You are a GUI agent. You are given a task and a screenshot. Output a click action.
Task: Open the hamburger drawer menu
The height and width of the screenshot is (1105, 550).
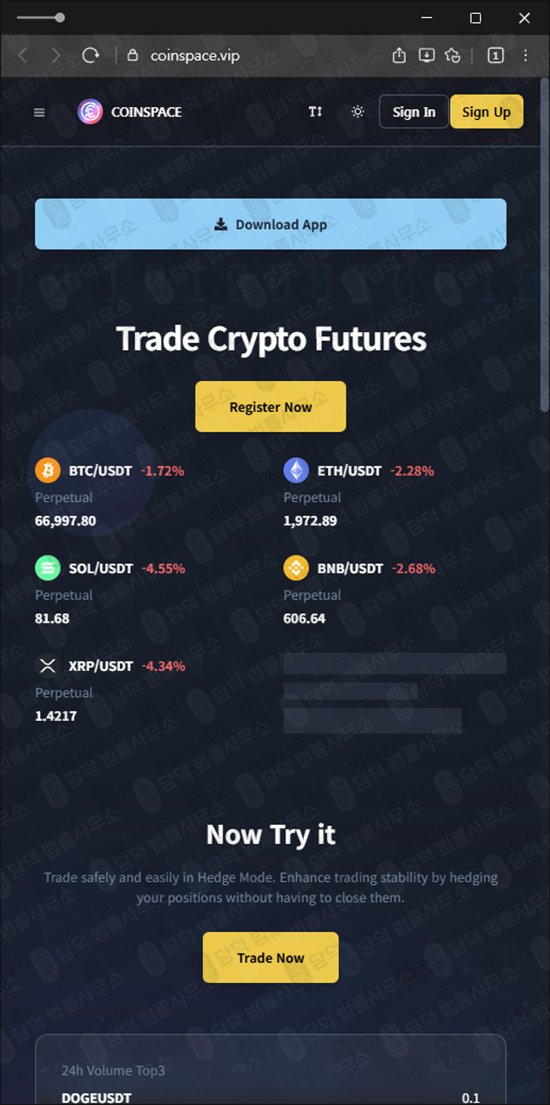click(39, 112)
